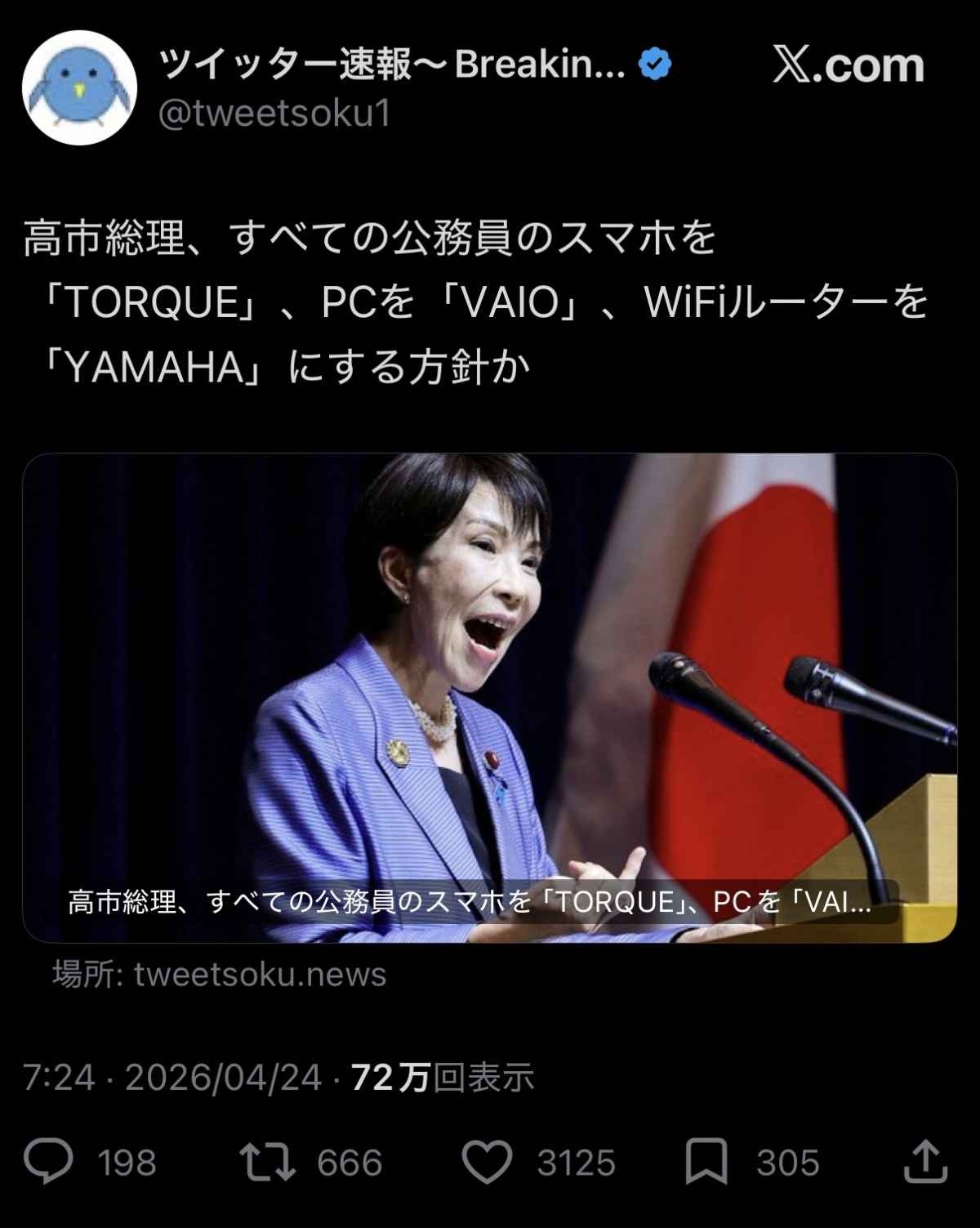Image resolution: width=980 pixels, height=1228 pixels.
Task: Bookmark this post
Action: (706, 1162)
